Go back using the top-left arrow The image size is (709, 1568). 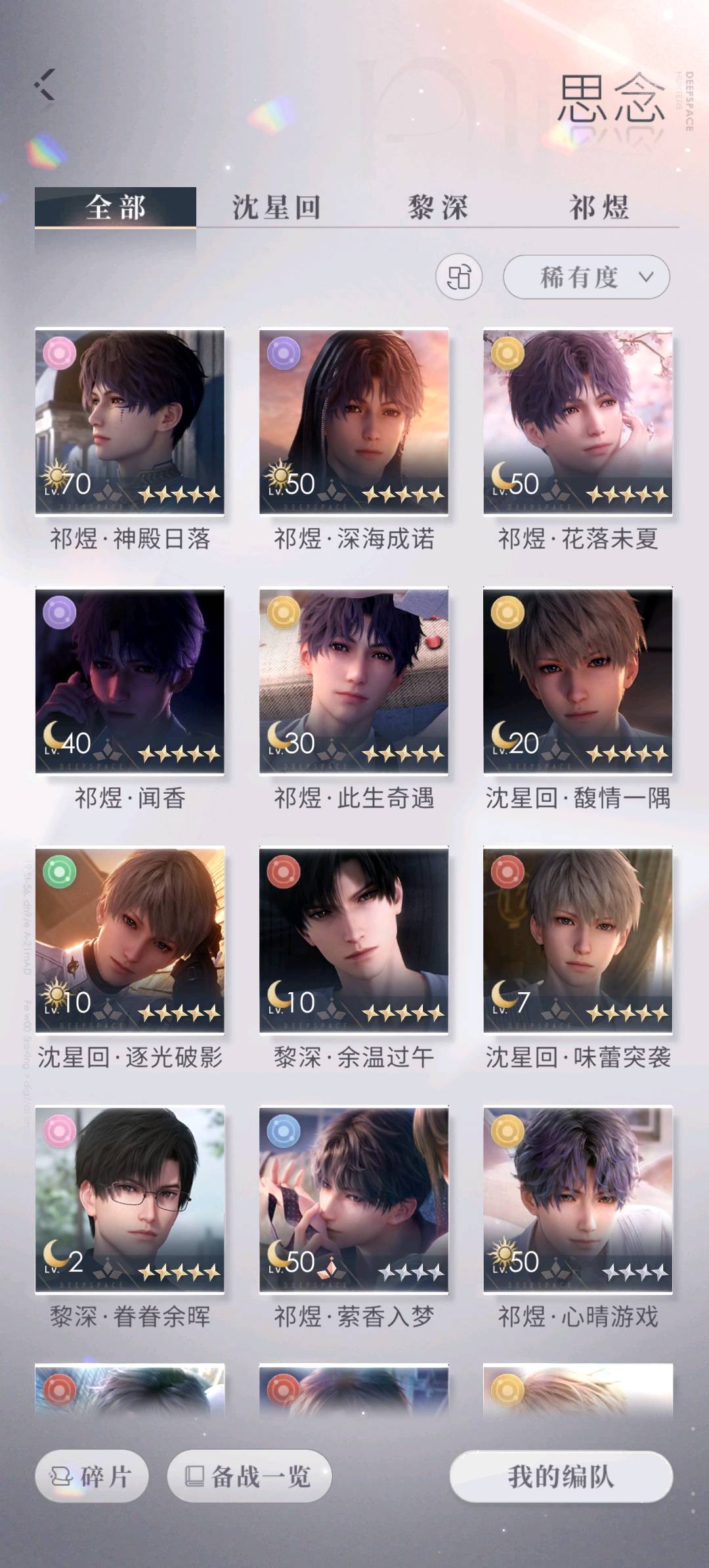point(44,85)
